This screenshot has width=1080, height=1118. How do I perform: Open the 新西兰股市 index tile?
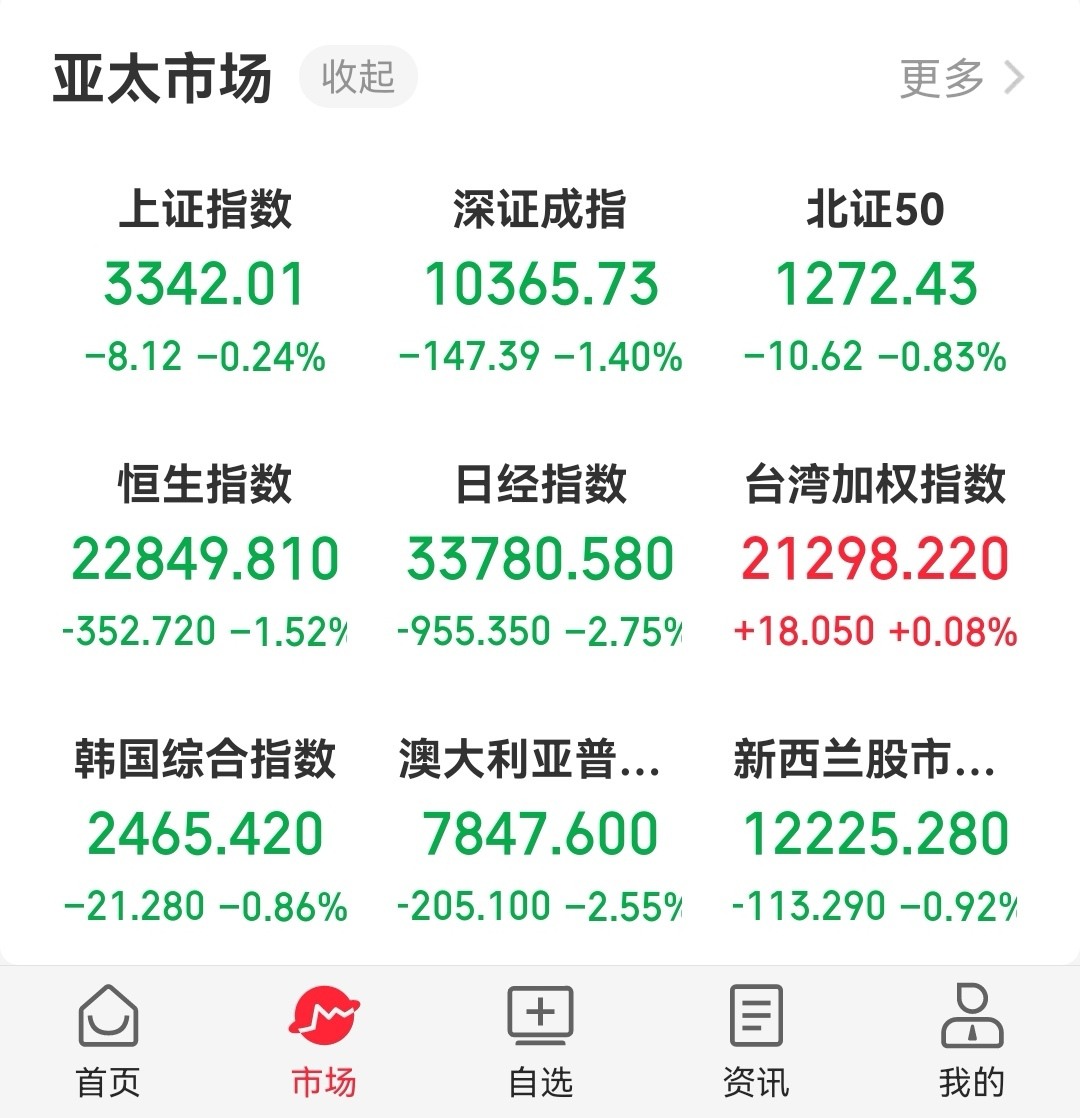click(x=876, y=832)
